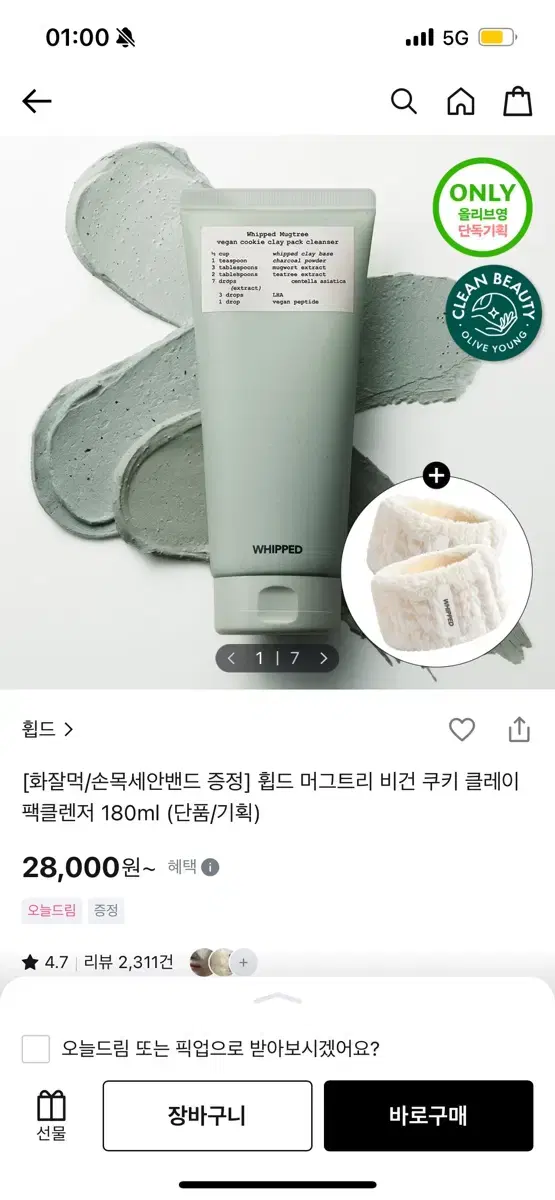Go back with the arrow icon
Screen dimensions: 555x1200
tap(37, 101)
